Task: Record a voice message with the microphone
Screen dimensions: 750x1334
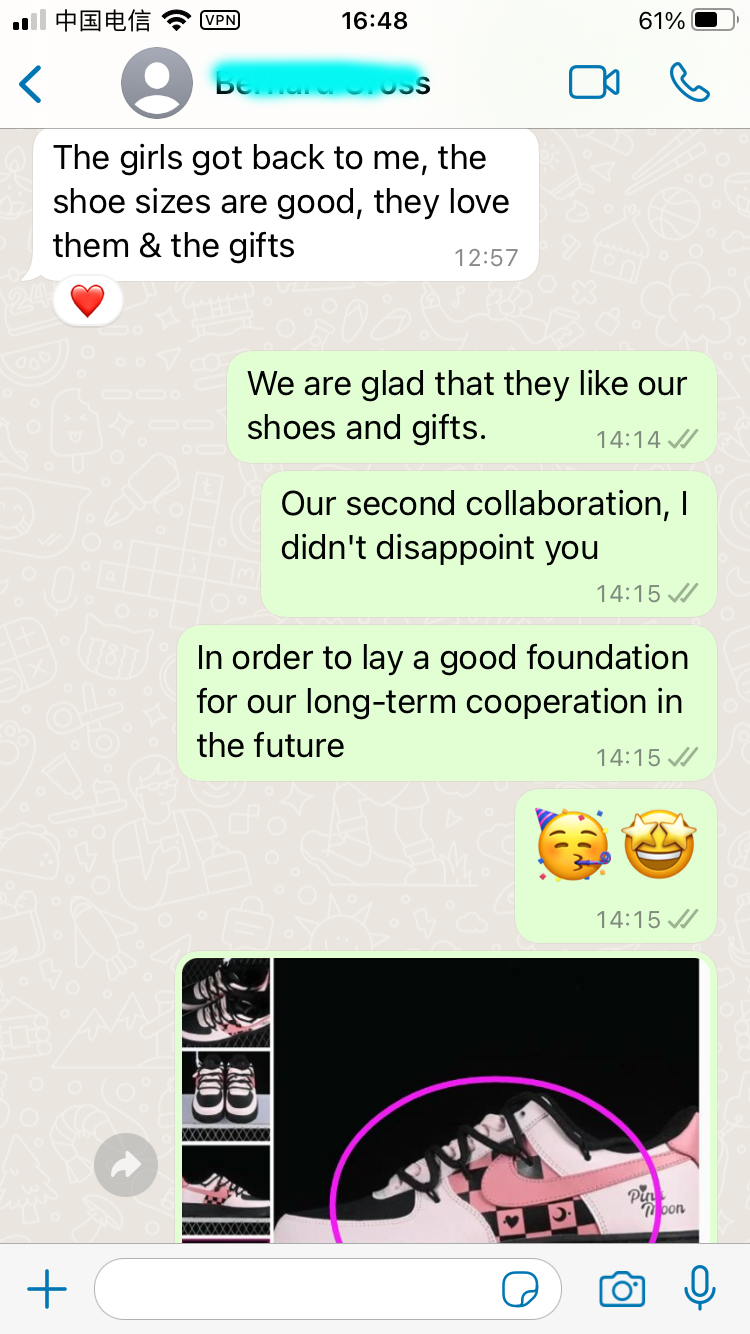Action: pos(700,1288)
